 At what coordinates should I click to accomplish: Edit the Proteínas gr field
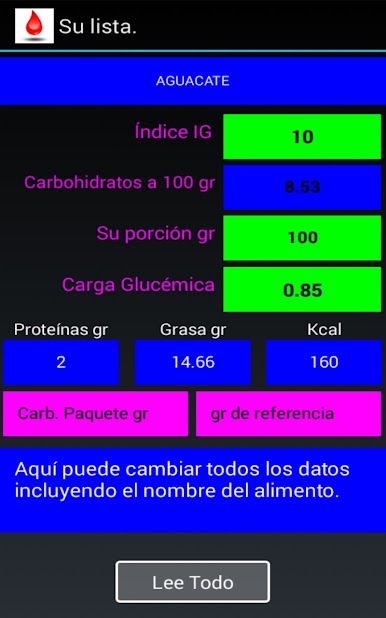click(x=61, y=362)
